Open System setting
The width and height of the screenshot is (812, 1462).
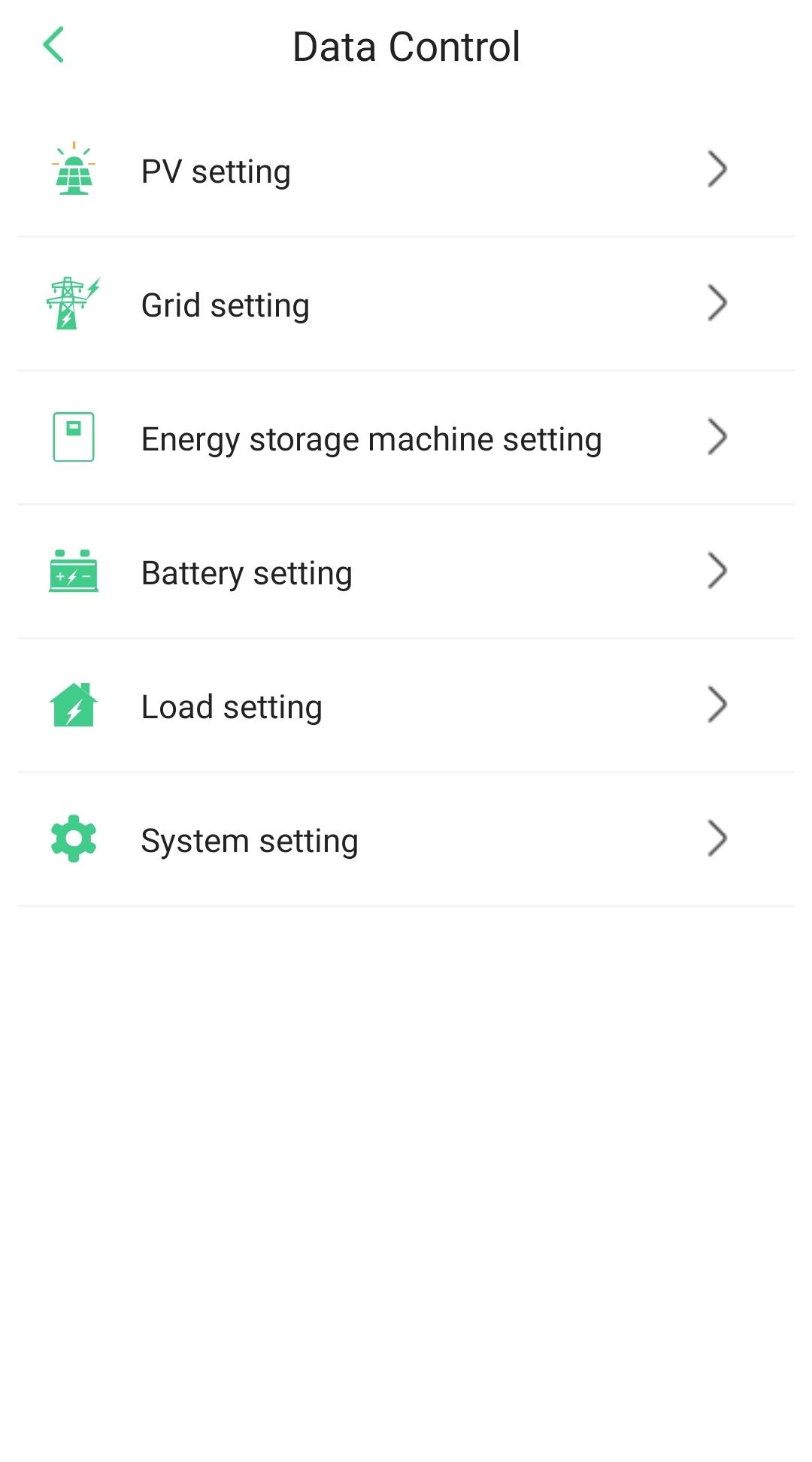coord(250,841)
